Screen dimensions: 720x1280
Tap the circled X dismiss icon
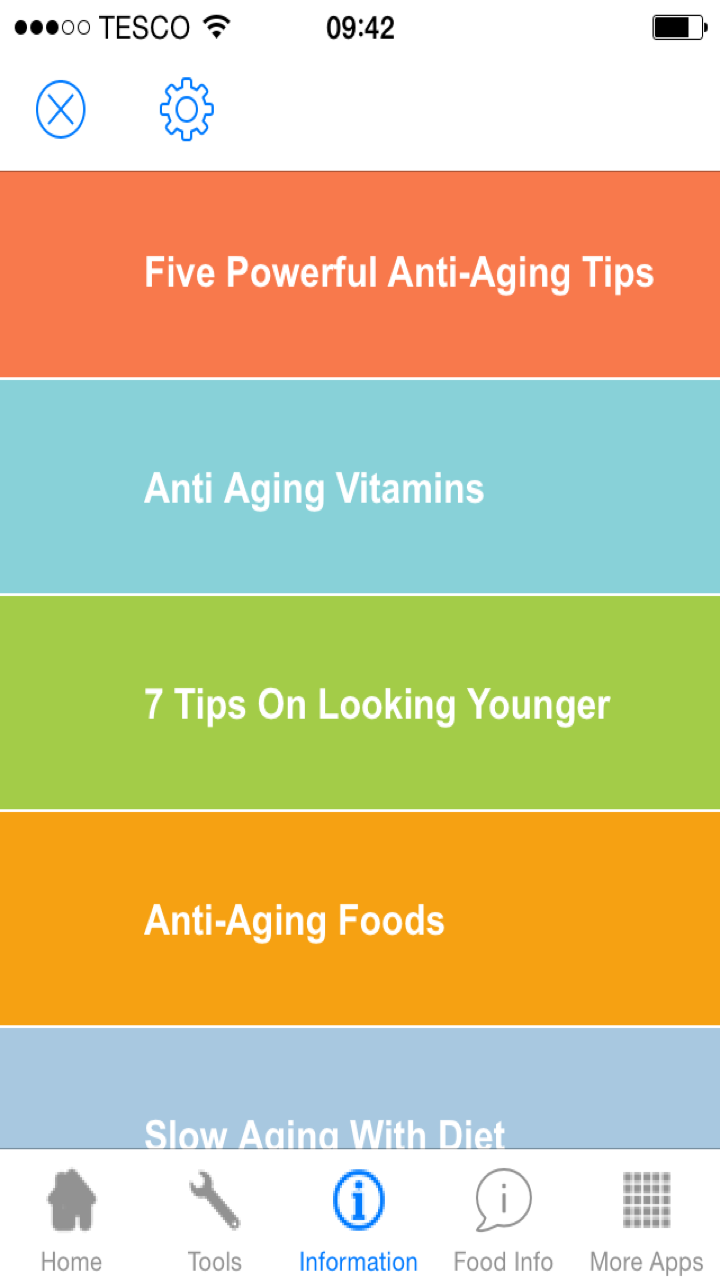(x=60, y=109)
